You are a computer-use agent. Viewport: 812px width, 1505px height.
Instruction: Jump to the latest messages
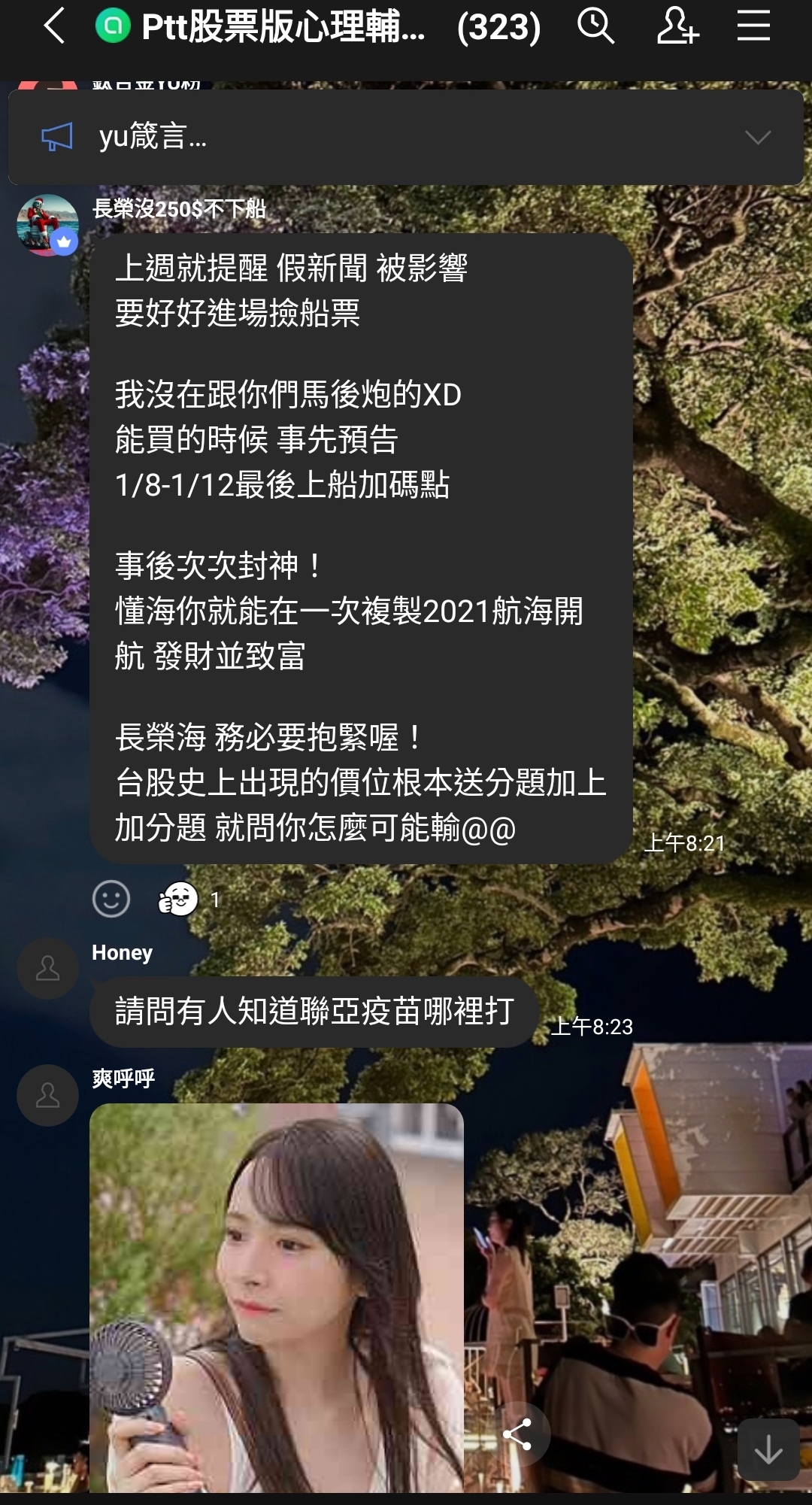click(768, 1449)
